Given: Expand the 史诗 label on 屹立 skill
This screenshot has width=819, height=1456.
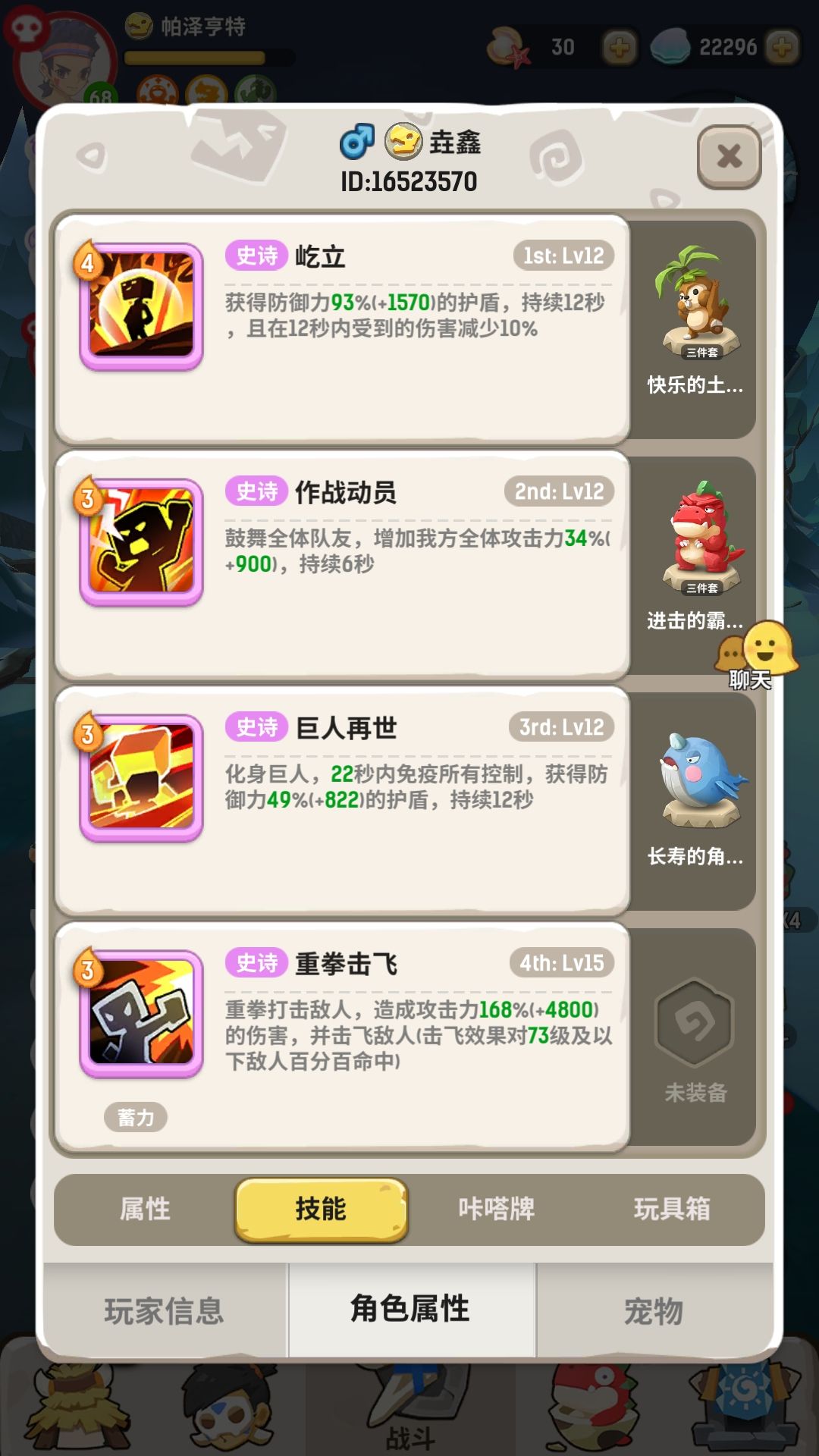Looking at the screenshot, I should tap(256, 257).
